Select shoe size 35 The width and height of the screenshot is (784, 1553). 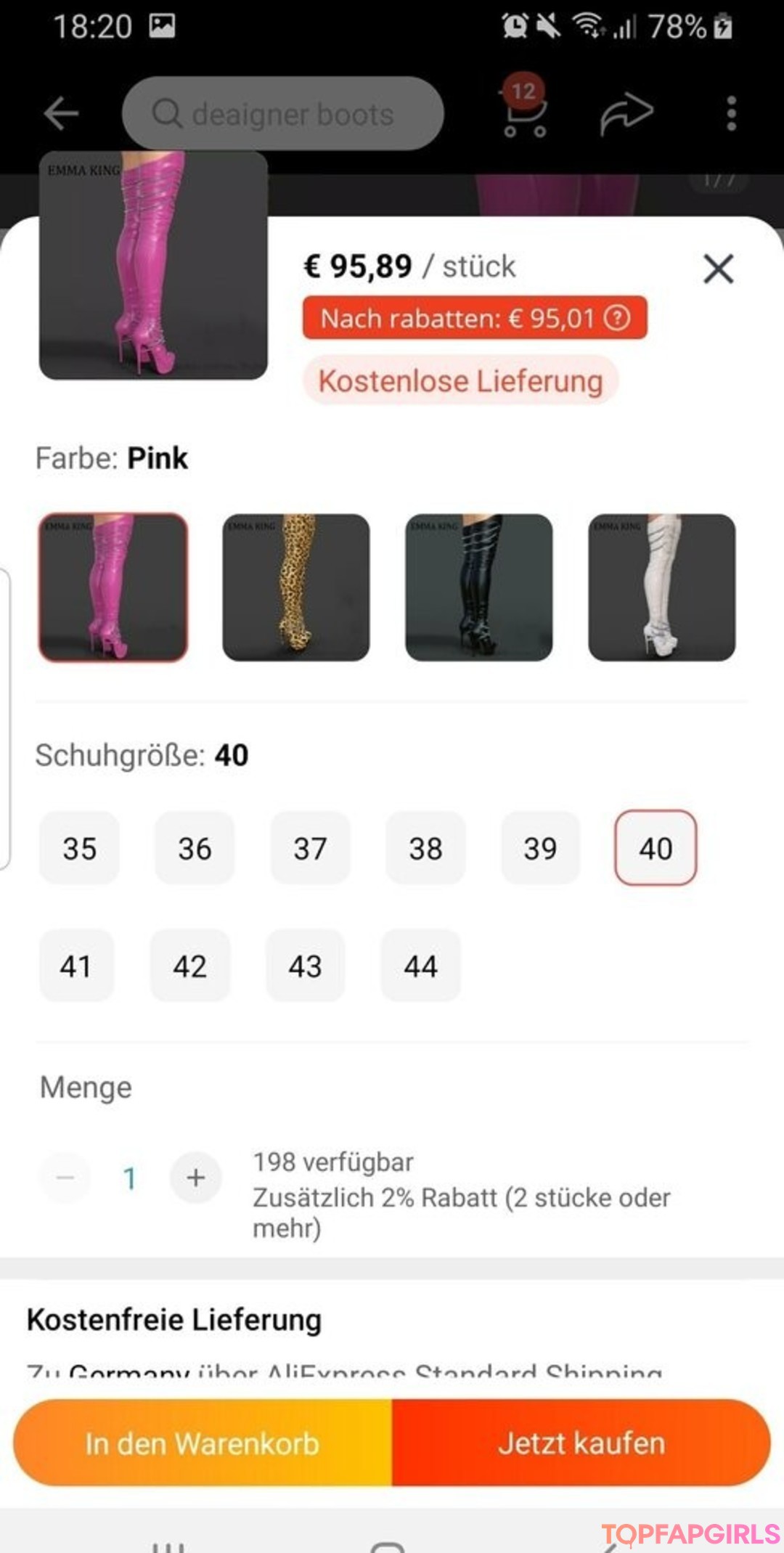[79, 848]
